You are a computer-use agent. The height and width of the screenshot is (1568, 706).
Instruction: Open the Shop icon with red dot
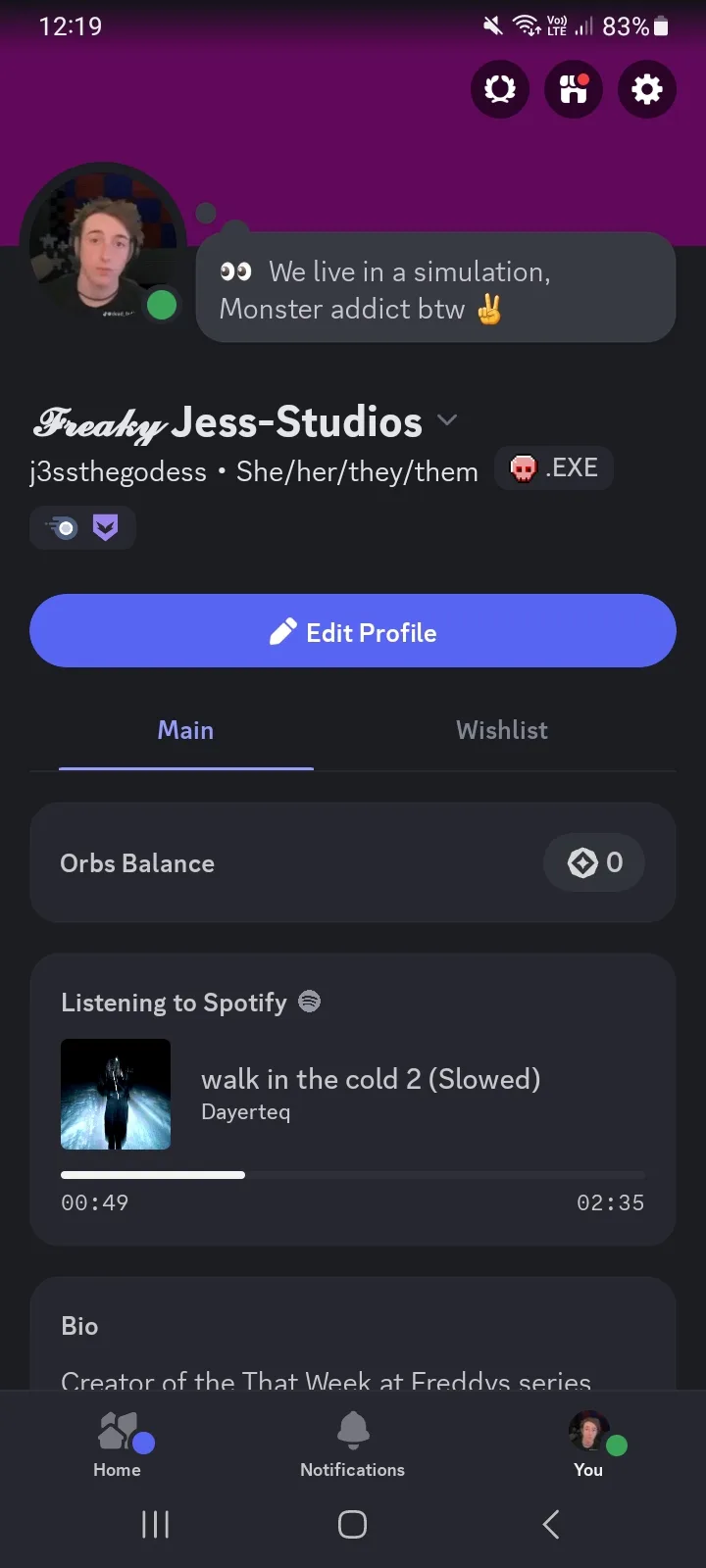pyautogui.click(x=574, y=90)
